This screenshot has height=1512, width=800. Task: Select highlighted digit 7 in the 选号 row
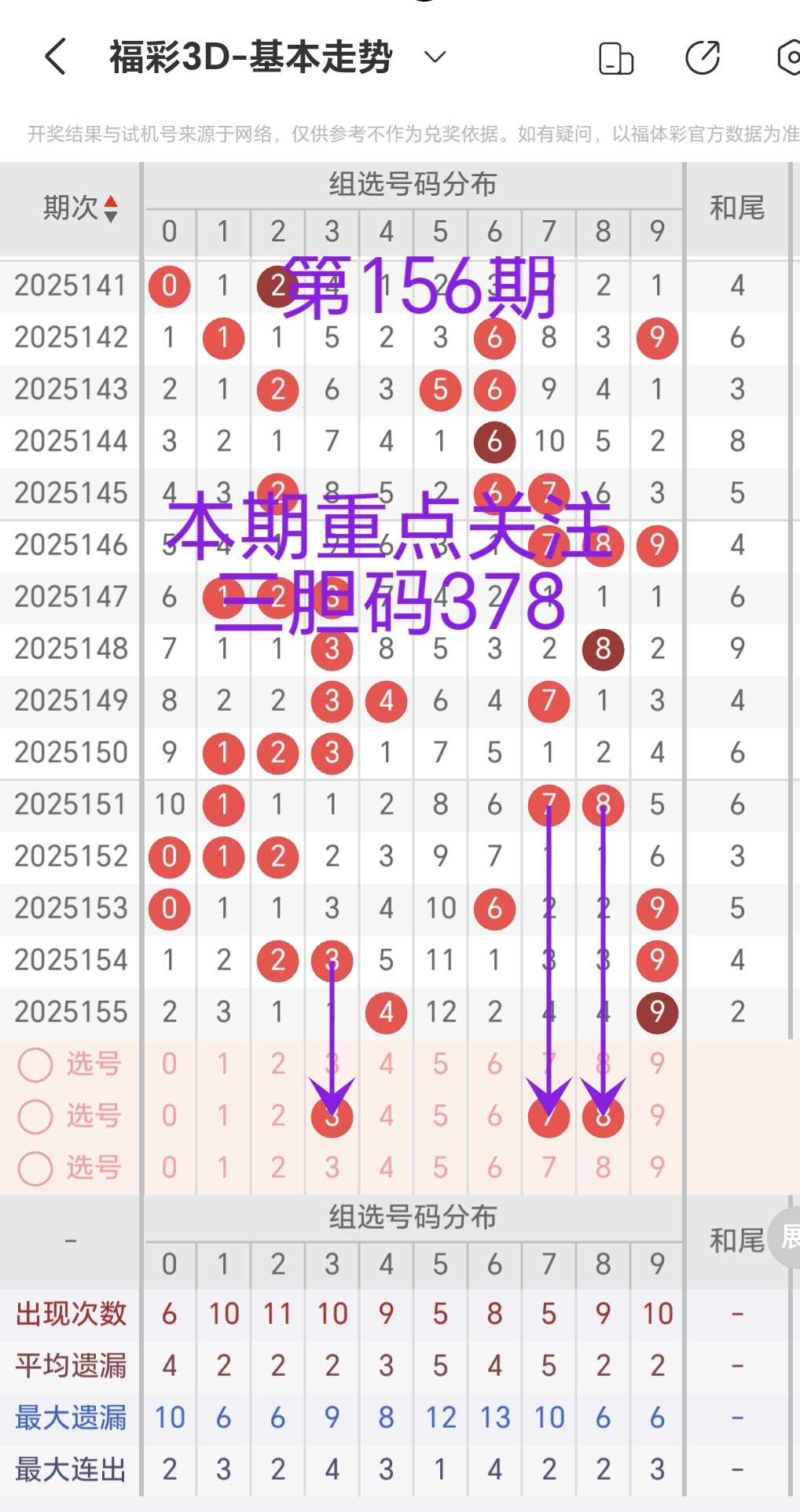549,1116
